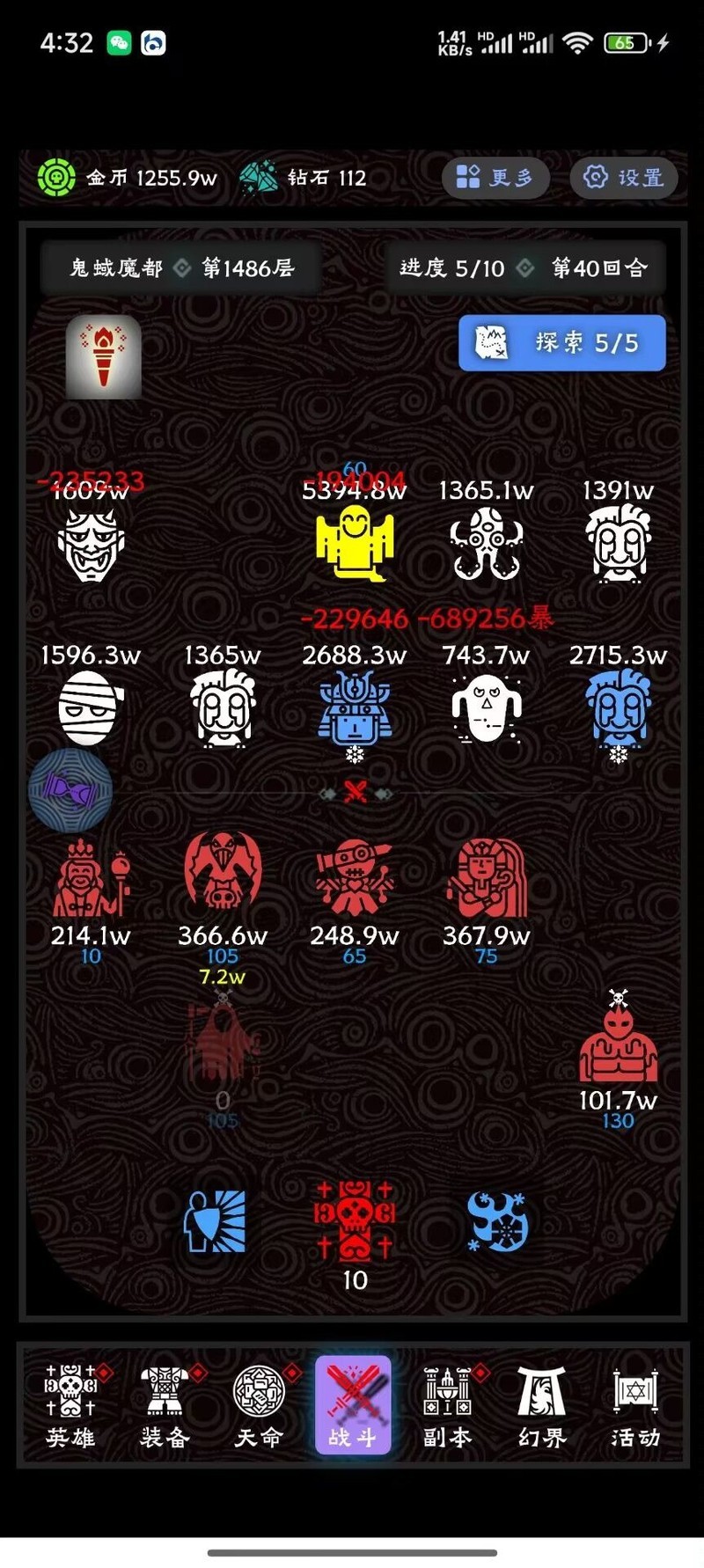Switch to the 英雄 heroes tab
Screen dimensions: 704x1568
click(70, 1405)
